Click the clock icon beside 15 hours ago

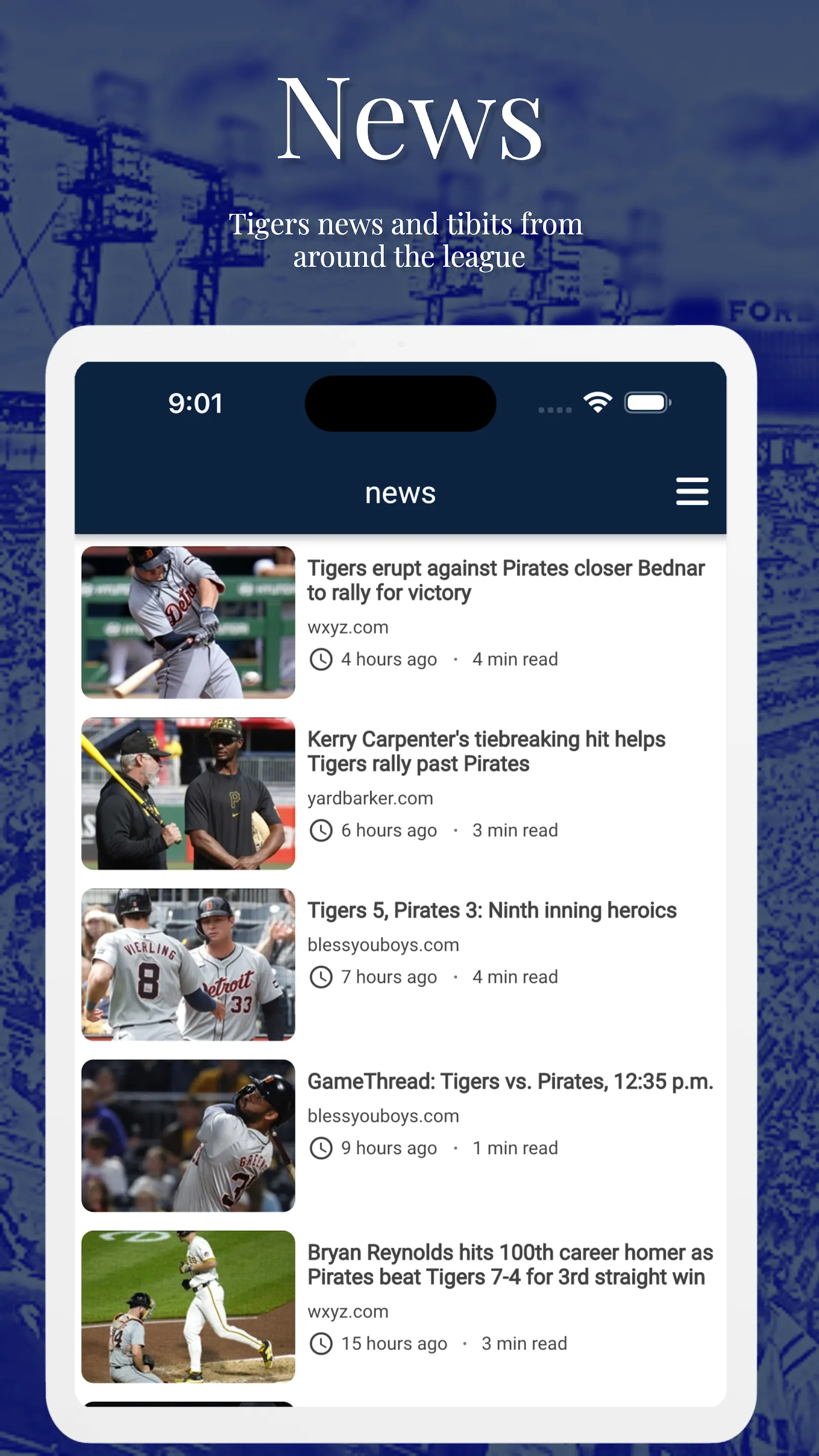[x=322, y=1343]
